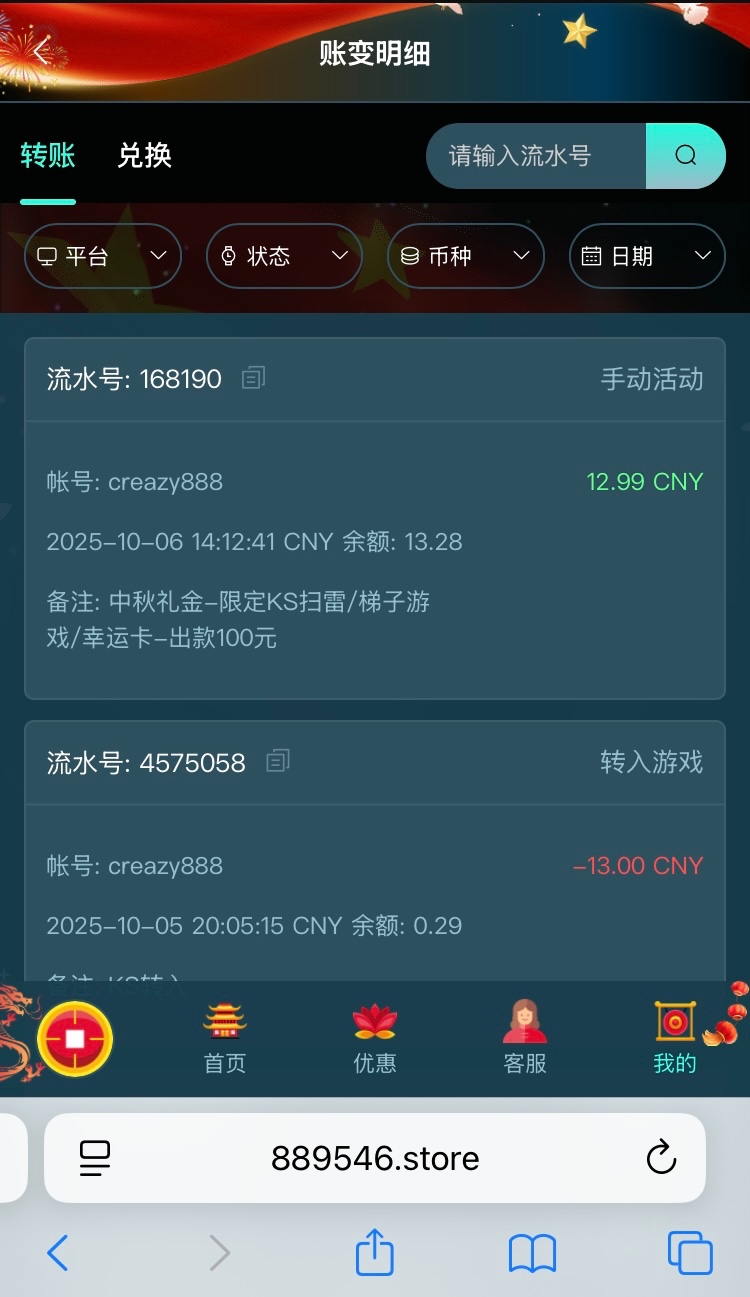Viewport: 750px width, 1297px height.
Task: Tap the 请输入流水号 search field
Action: coord(535,156)
